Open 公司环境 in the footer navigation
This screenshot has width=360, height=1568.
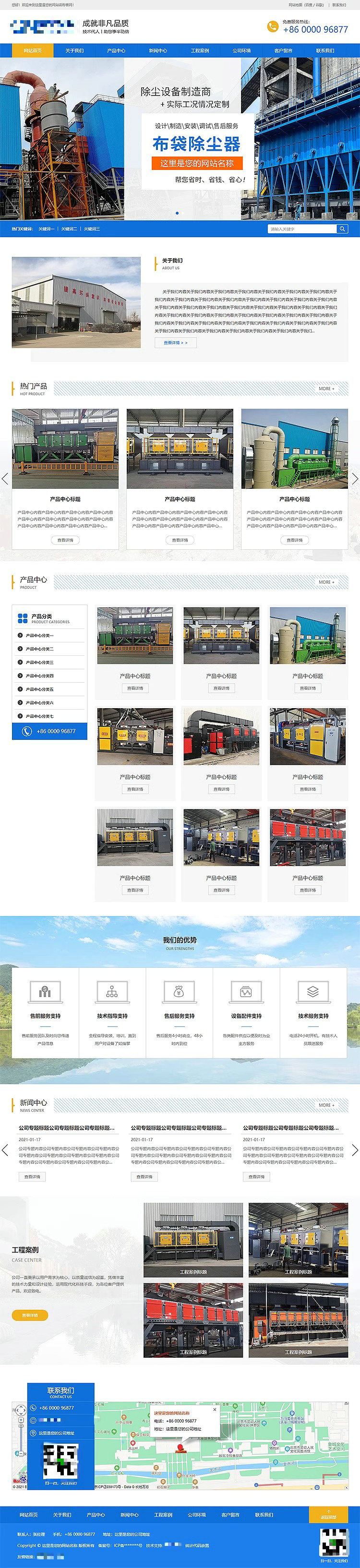pos(196,1514)
